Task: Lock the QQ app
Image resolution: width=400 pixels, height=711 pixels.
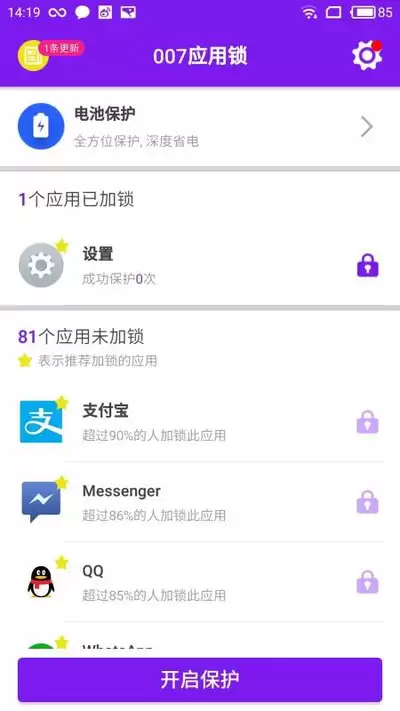Action: (x=367, y=582)
